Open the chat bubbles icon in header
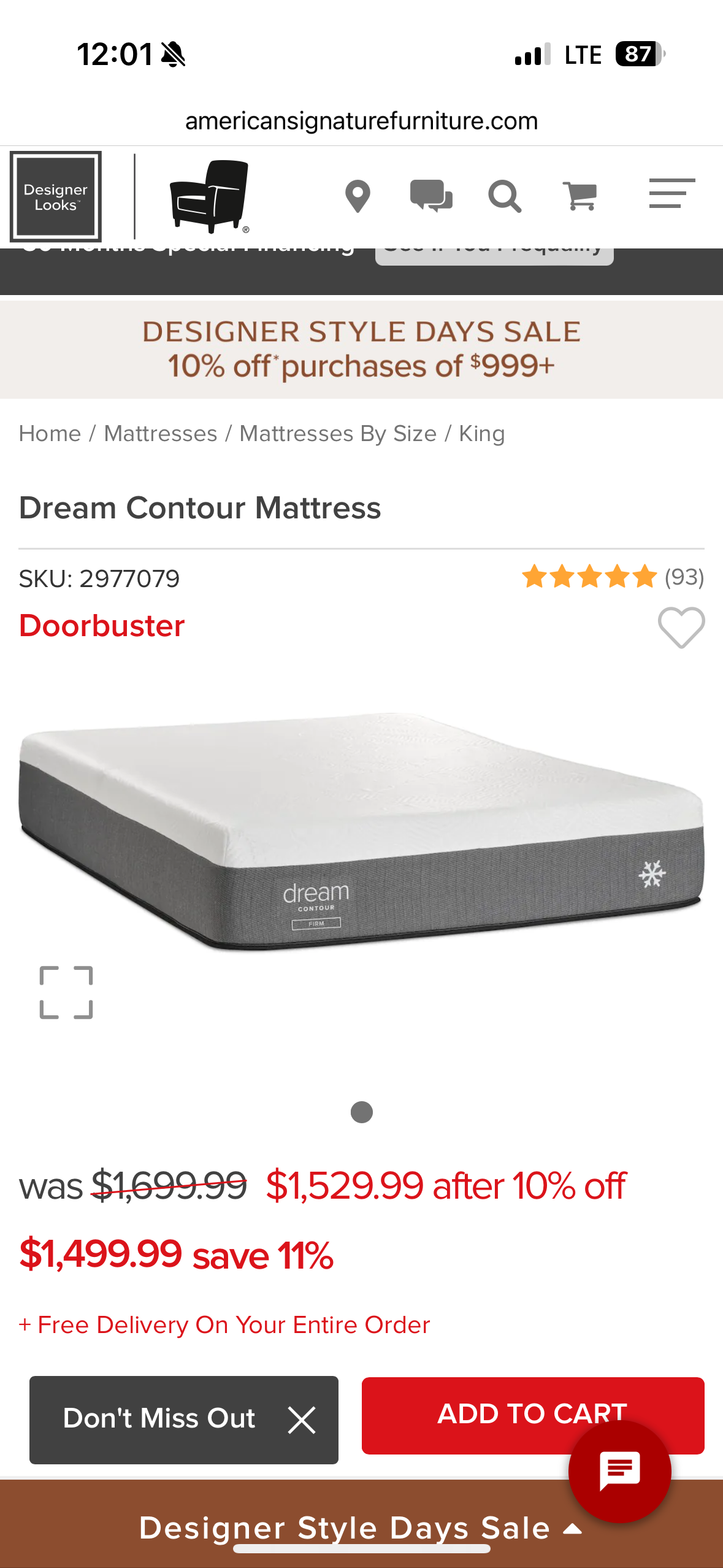 coord(431,196)
